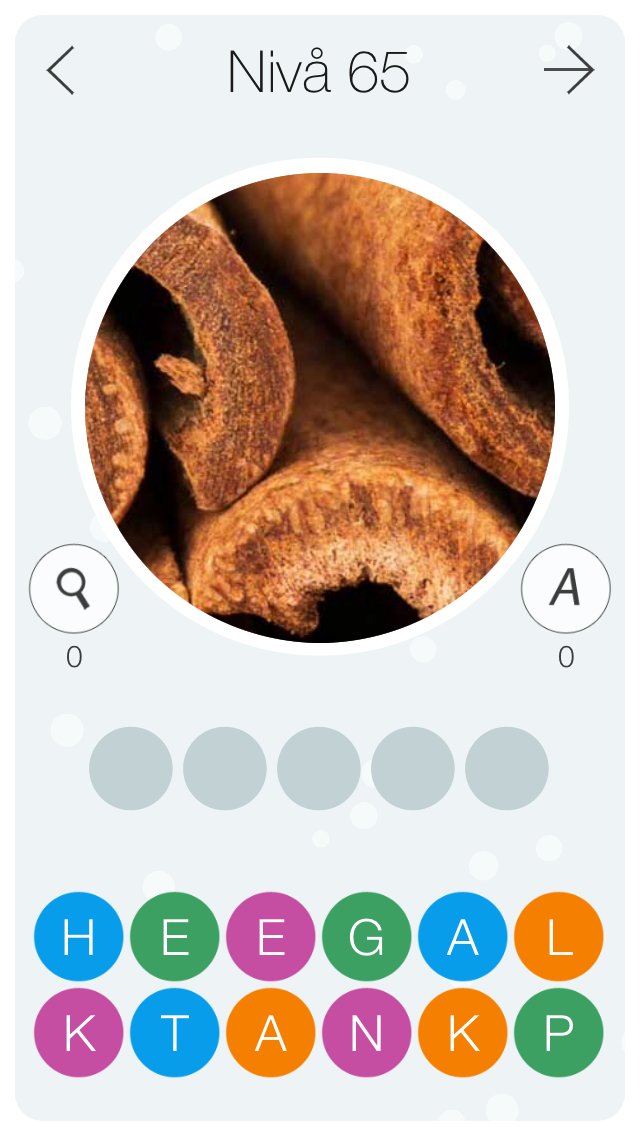Viewport: 640px width, 1136px height.
Task: Pick the letter H tile
Action: (x=79, y=937)
